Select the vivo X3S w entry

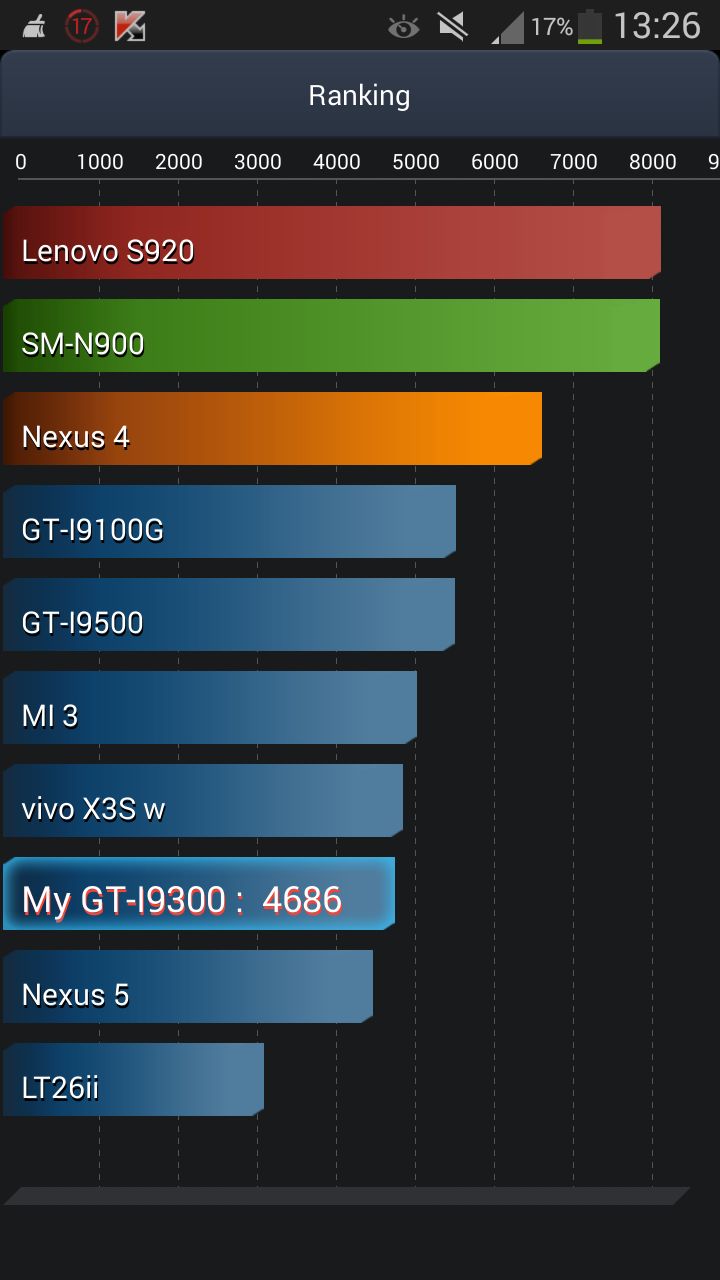click(x=203, y=801)
